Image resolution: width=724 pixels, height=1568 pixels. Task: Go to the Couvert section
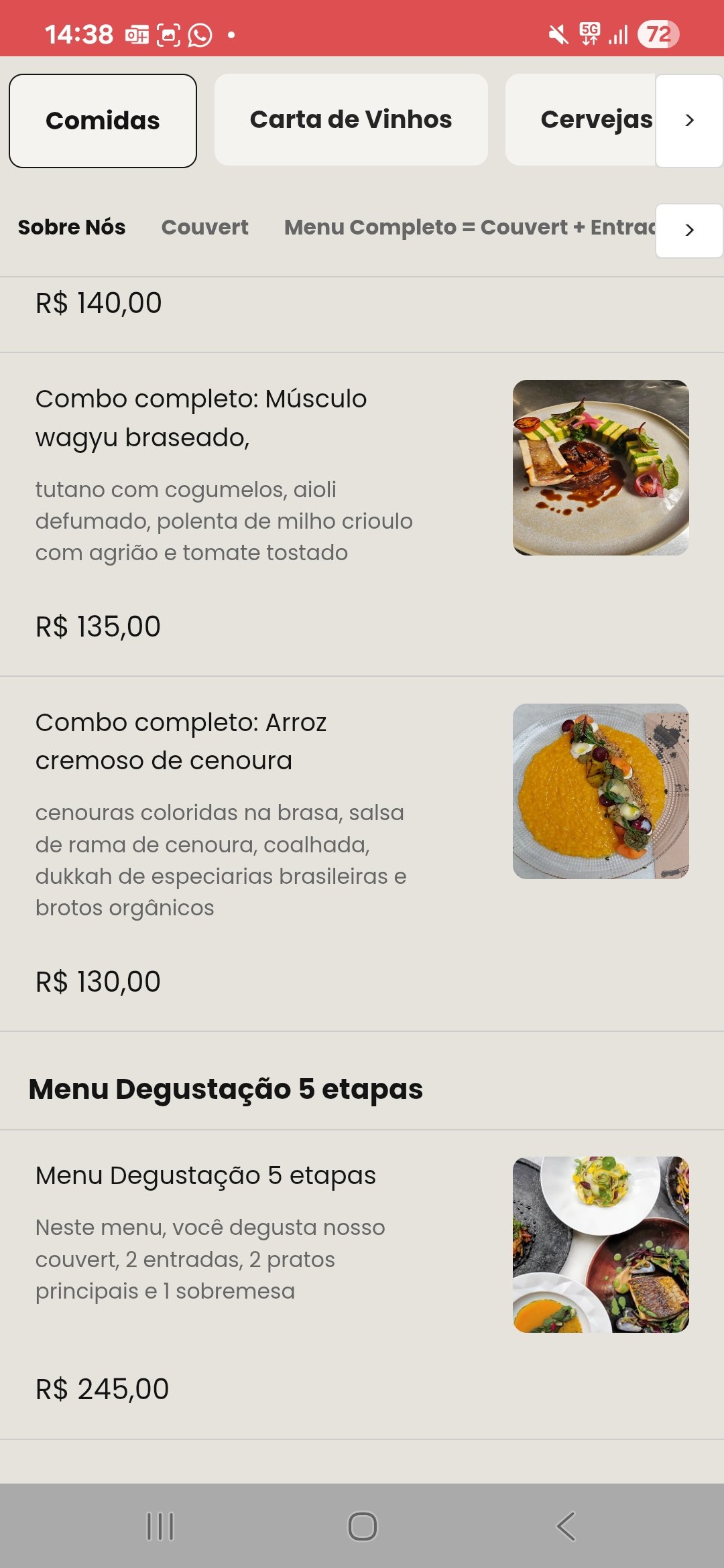click(204, 227)
